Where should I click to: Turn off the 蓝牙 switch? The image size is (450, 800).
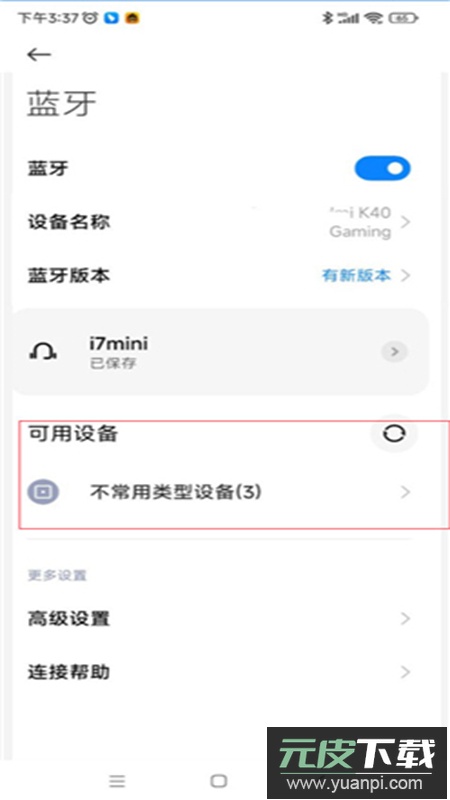coord(382,168)
